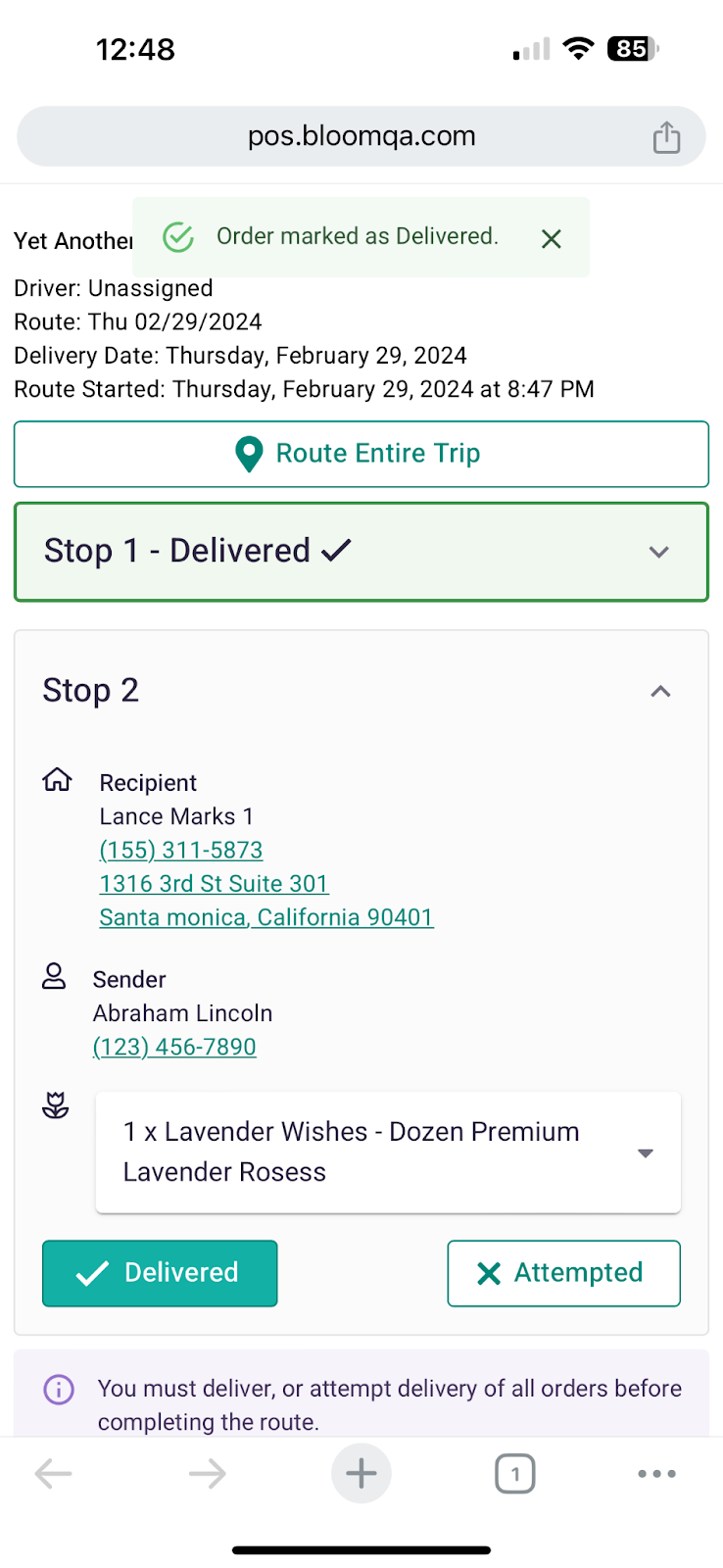Expand the Lavender Wishes product dropdown

388,1152
